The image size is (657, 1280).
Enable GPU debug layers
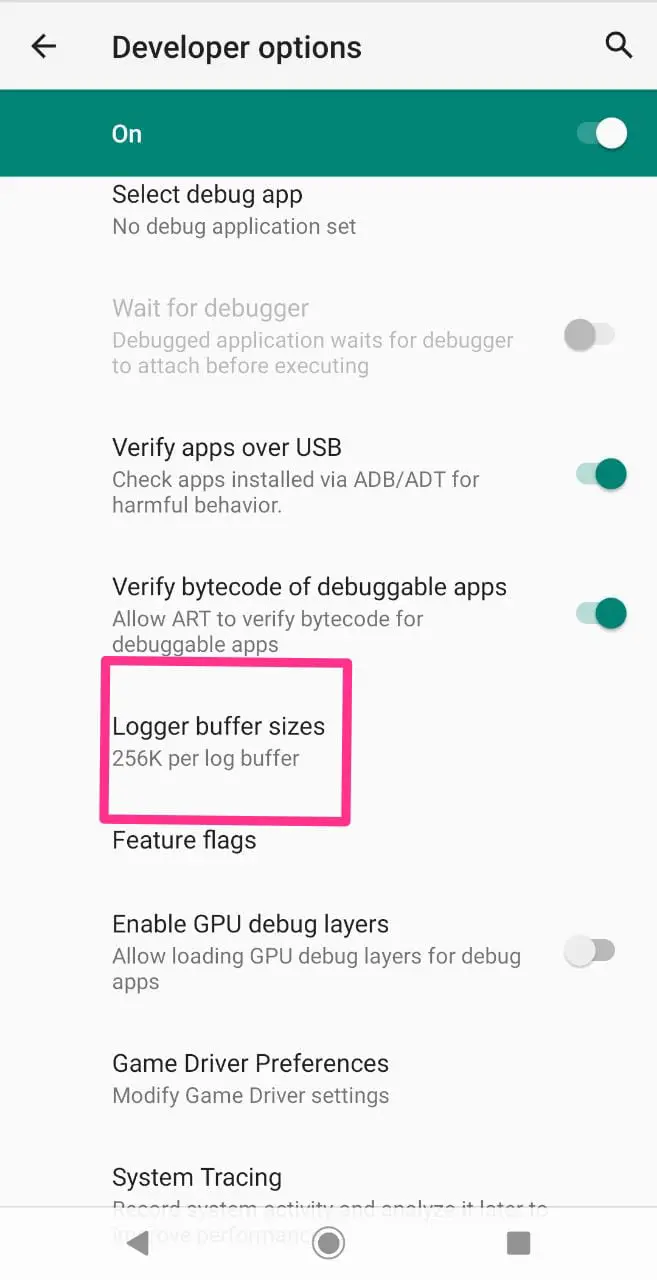(590, 951)
